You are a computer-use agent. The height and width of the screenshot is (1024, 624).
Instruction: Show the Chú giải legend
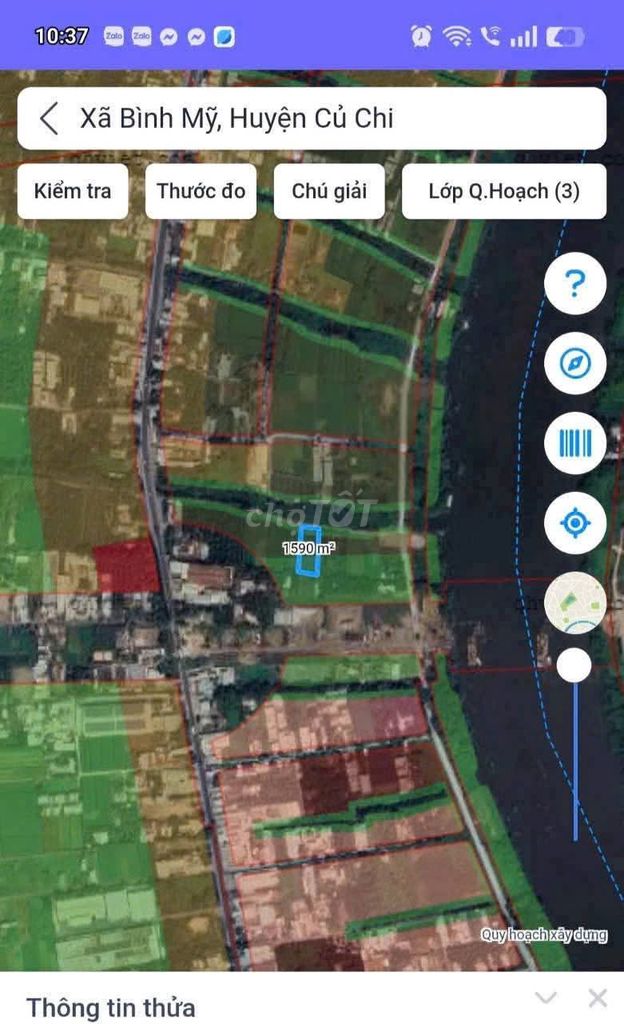329,191
